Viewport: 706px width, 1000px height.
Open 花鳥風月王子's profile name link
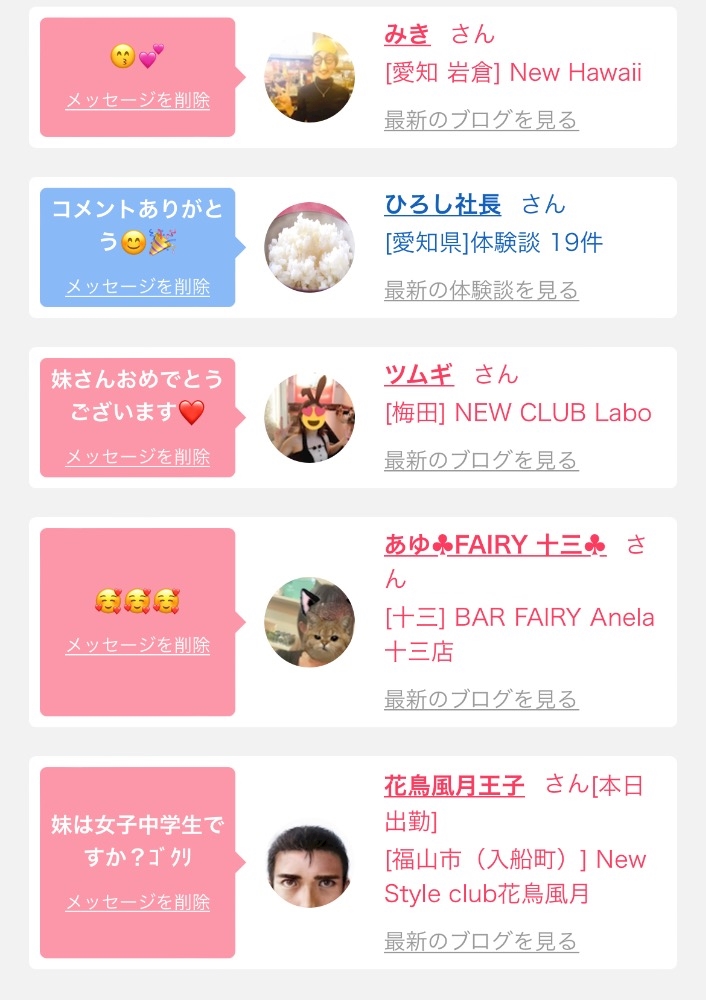point(454,785)
